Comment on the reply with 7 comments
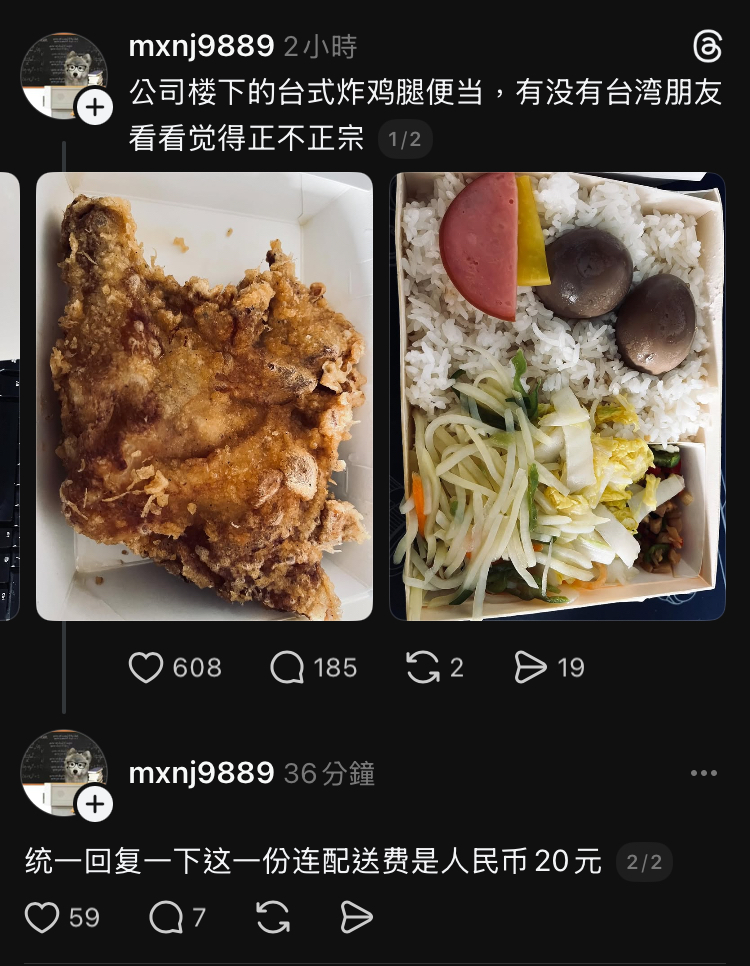 tap(165, 917)
